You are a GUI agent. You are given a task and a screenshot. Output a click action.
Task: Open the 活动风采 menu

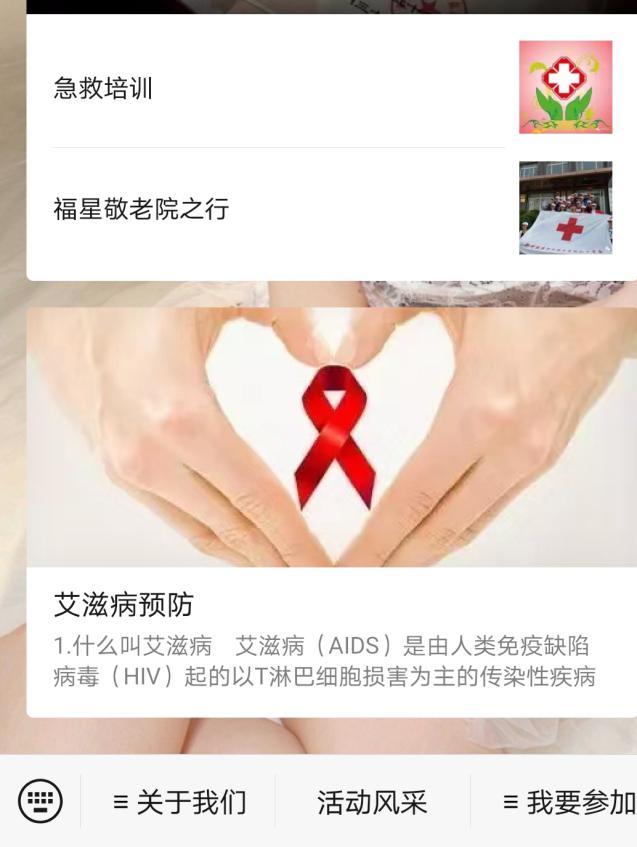coord(372,802)
